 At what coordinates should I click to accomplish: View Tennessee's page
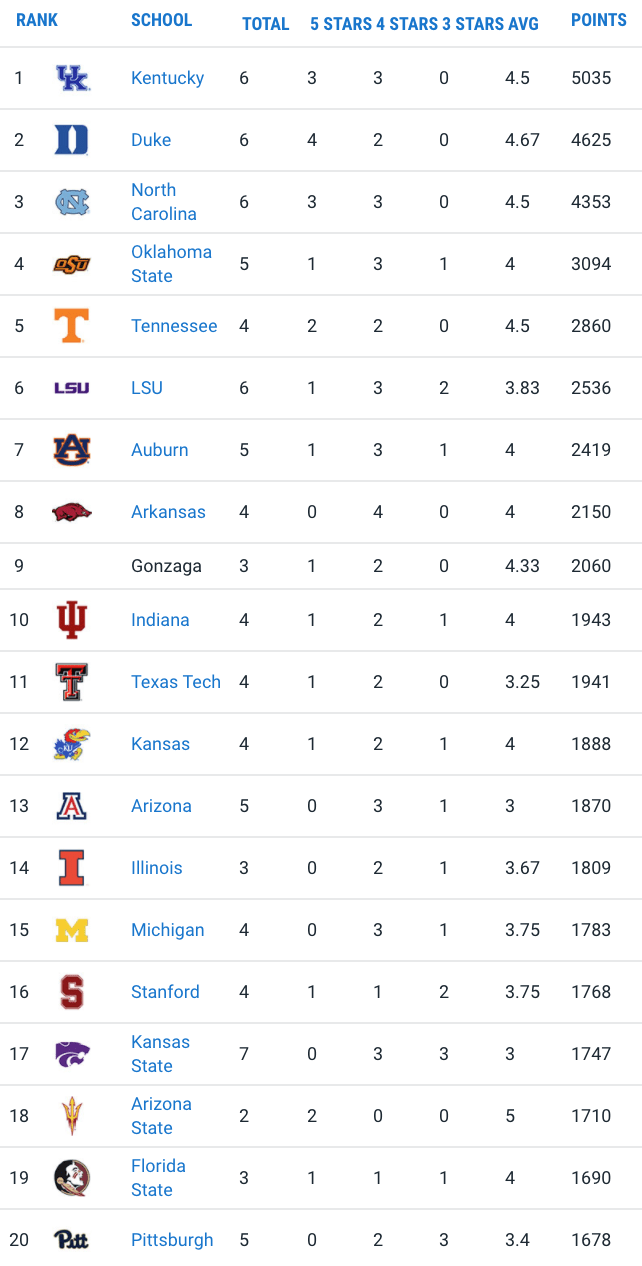coord(174,326)
